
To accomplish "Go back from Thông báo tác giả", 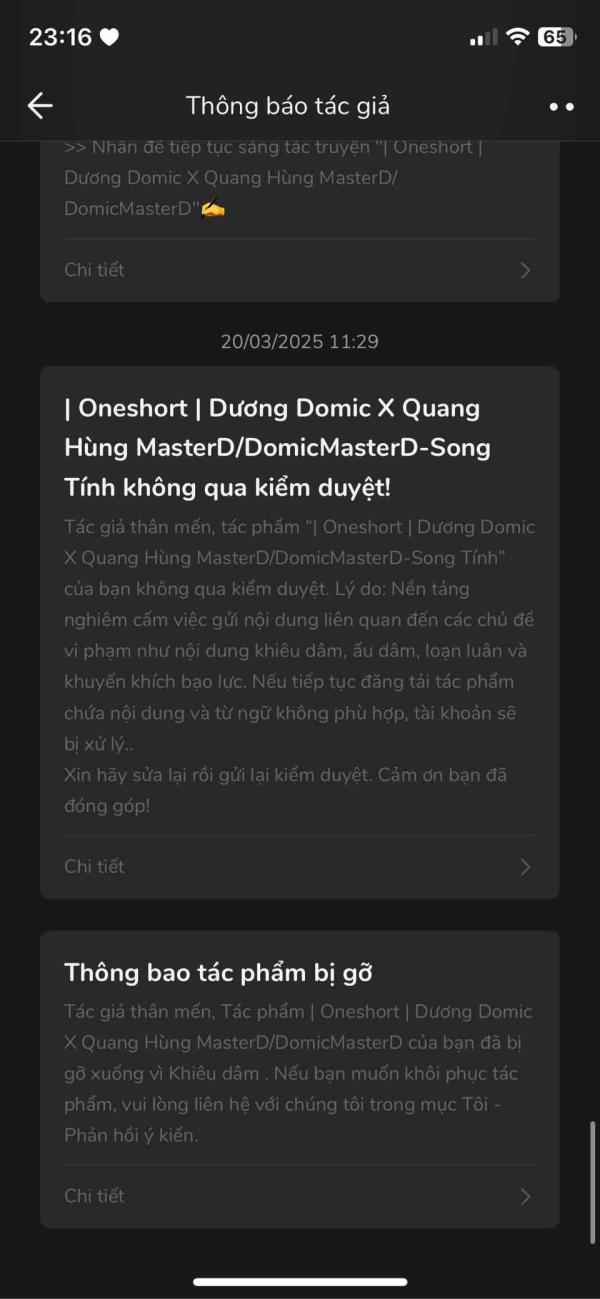I will tap(40, 106).
